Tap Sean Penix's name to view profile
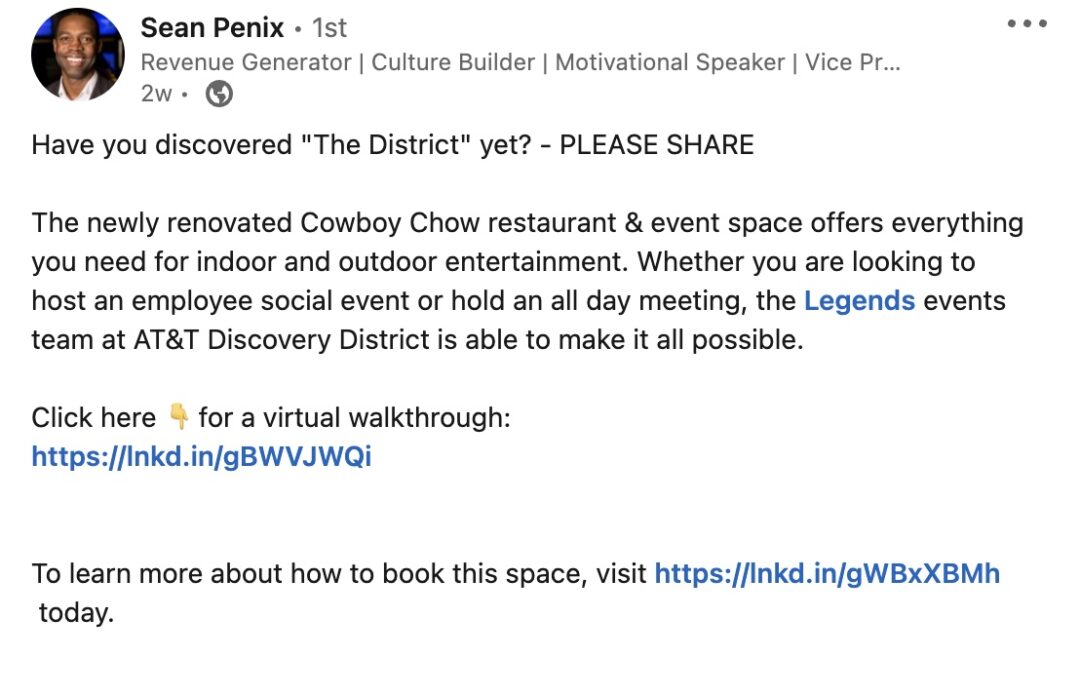This screenshot has width=1080, height=696. pos(212,27)
